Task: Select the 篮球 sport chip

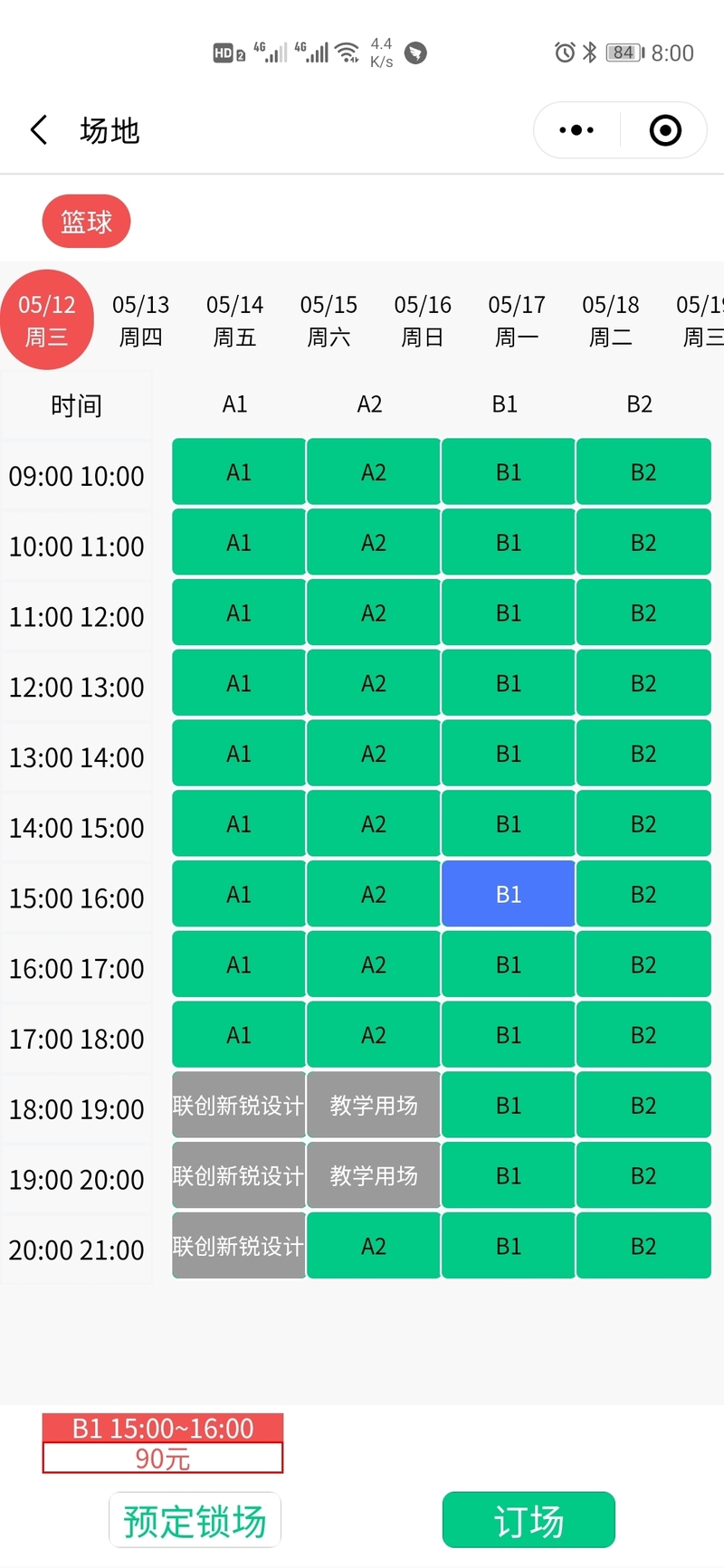Action: pos(87,222)
